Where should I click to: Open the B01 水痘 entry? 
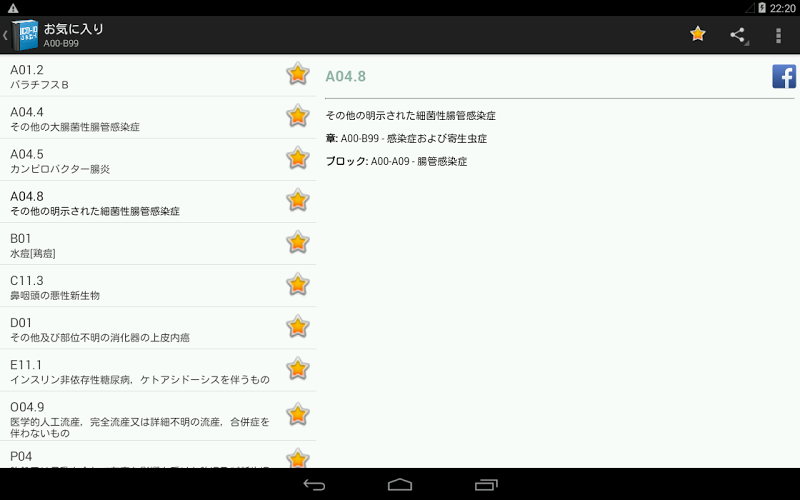[x=140, y=244]
